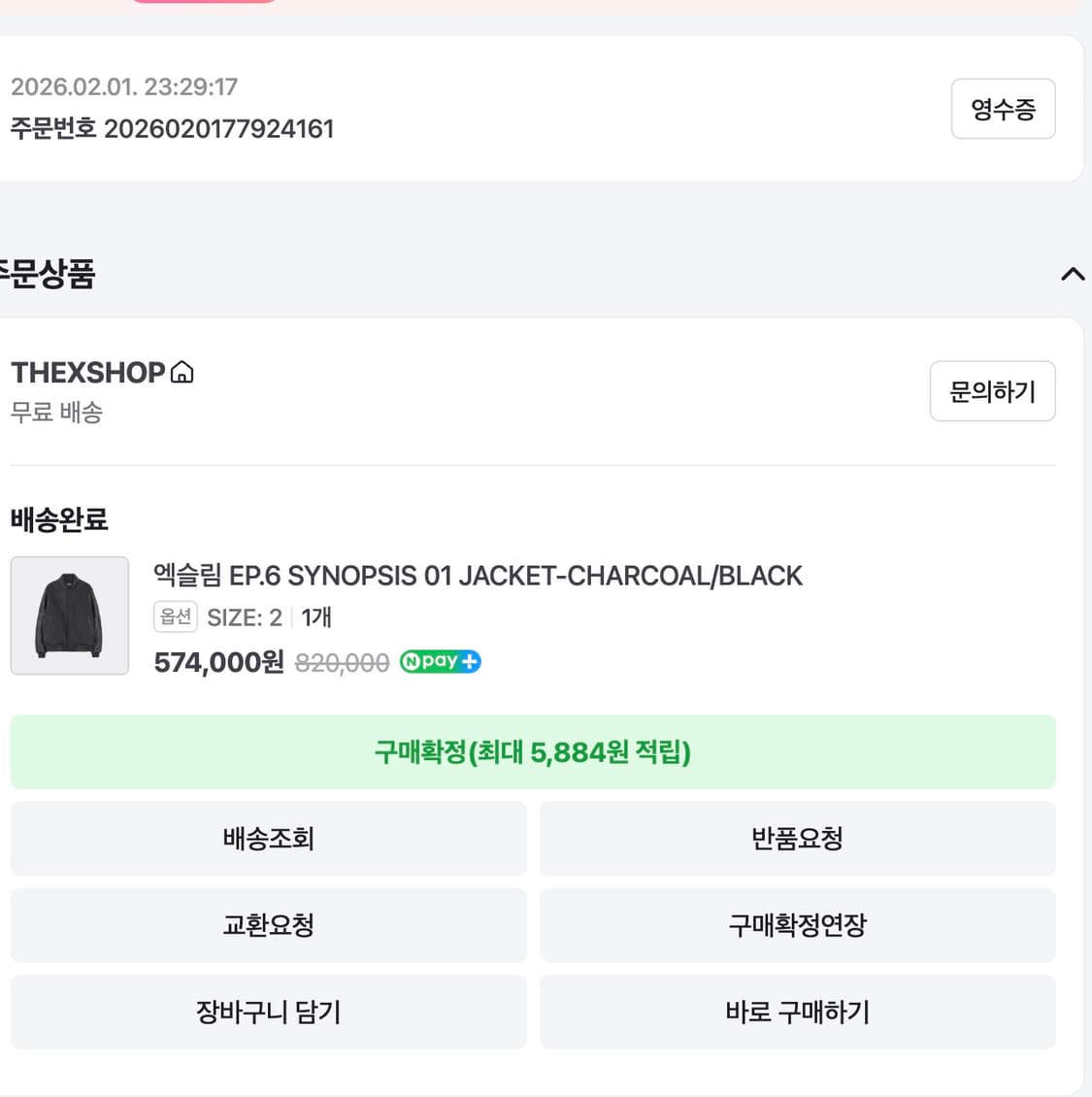1092x1097 pixels.
Task: Request an exchange via 교환요청
Action: [x=268, y=925]
